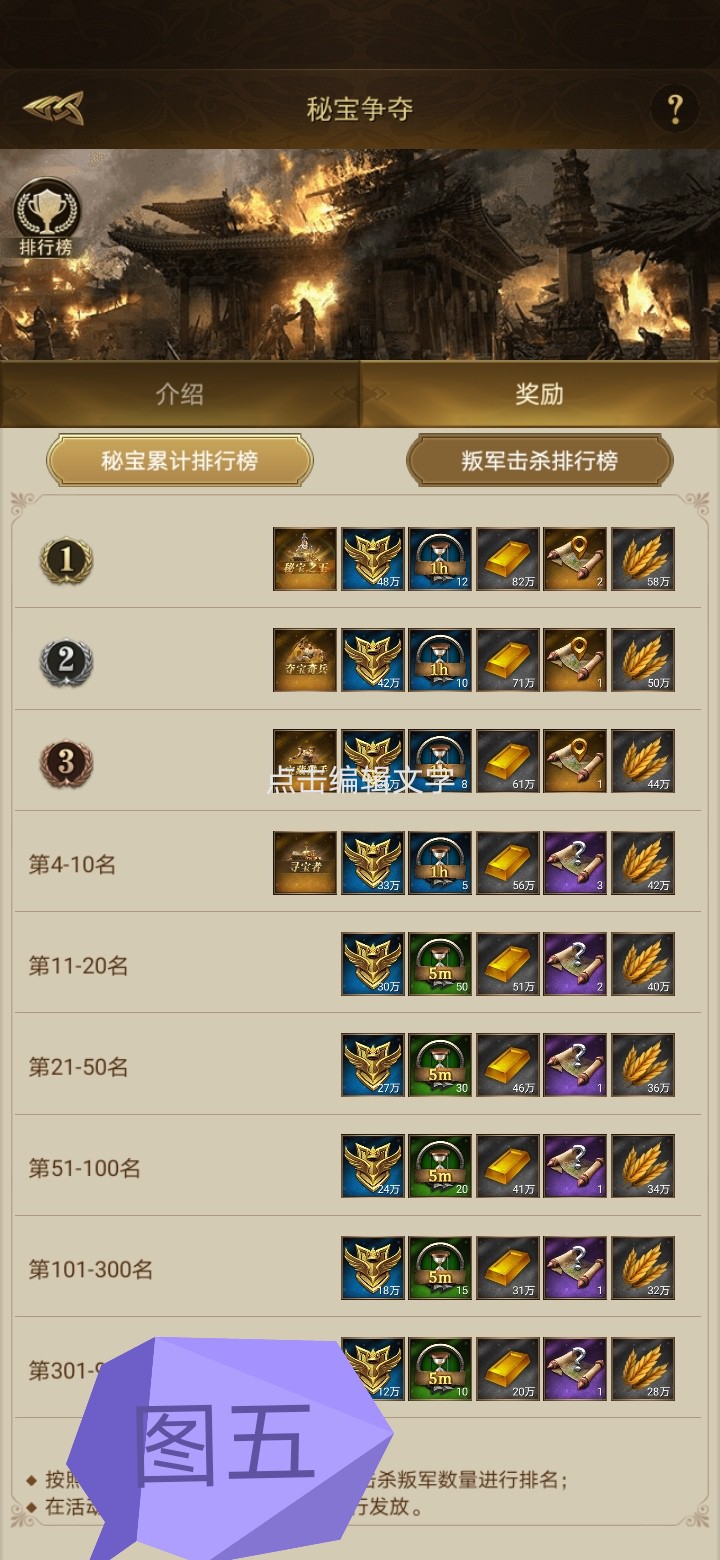The image size is (720, 1560).
Task: Inspect the 34万 wheat reward in 第51-100名 row
Action: point(643,1166)
